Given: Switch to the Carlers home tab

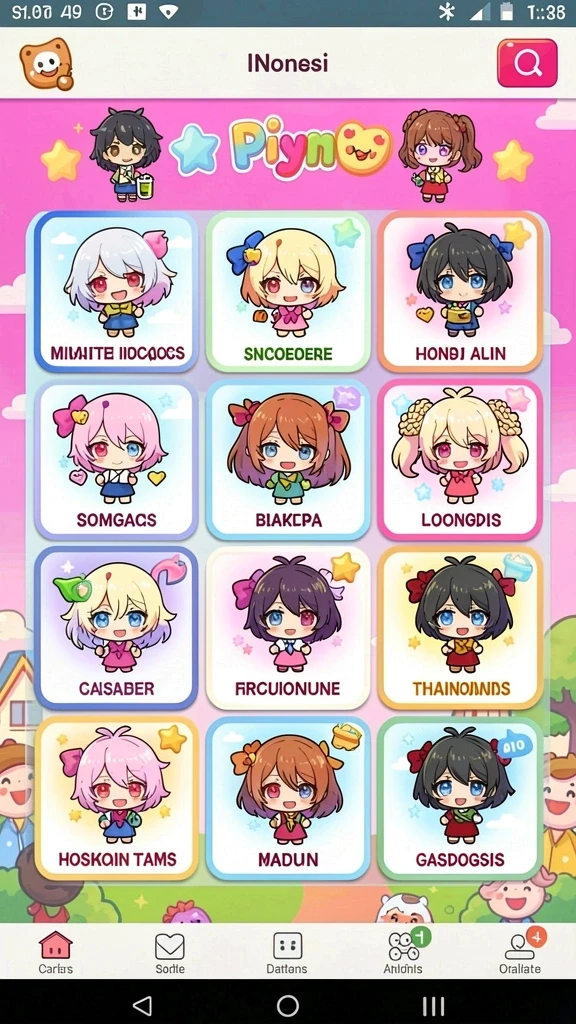Looking at the screenshot, I should (x=56, y=952).
